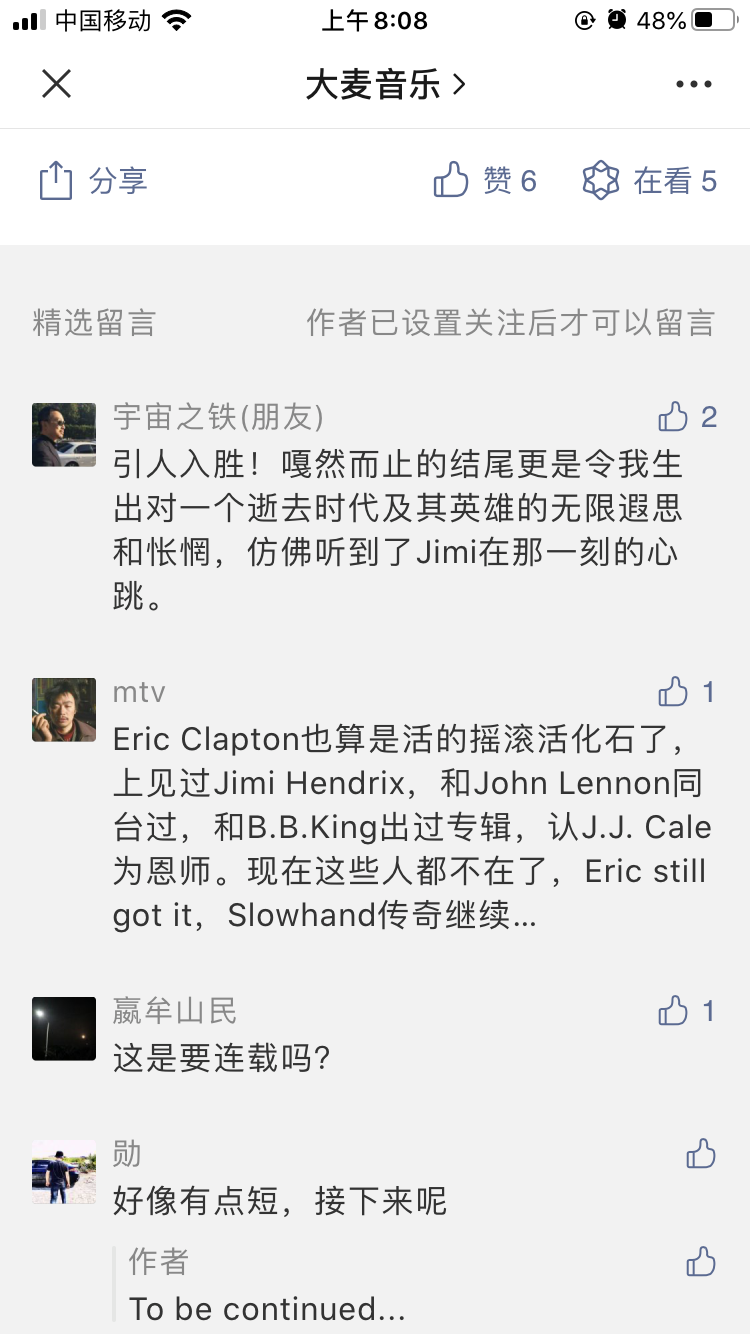Like the author's To be continued reply
This screenshot has height=1334, width=750.
tap(701, 1261)
